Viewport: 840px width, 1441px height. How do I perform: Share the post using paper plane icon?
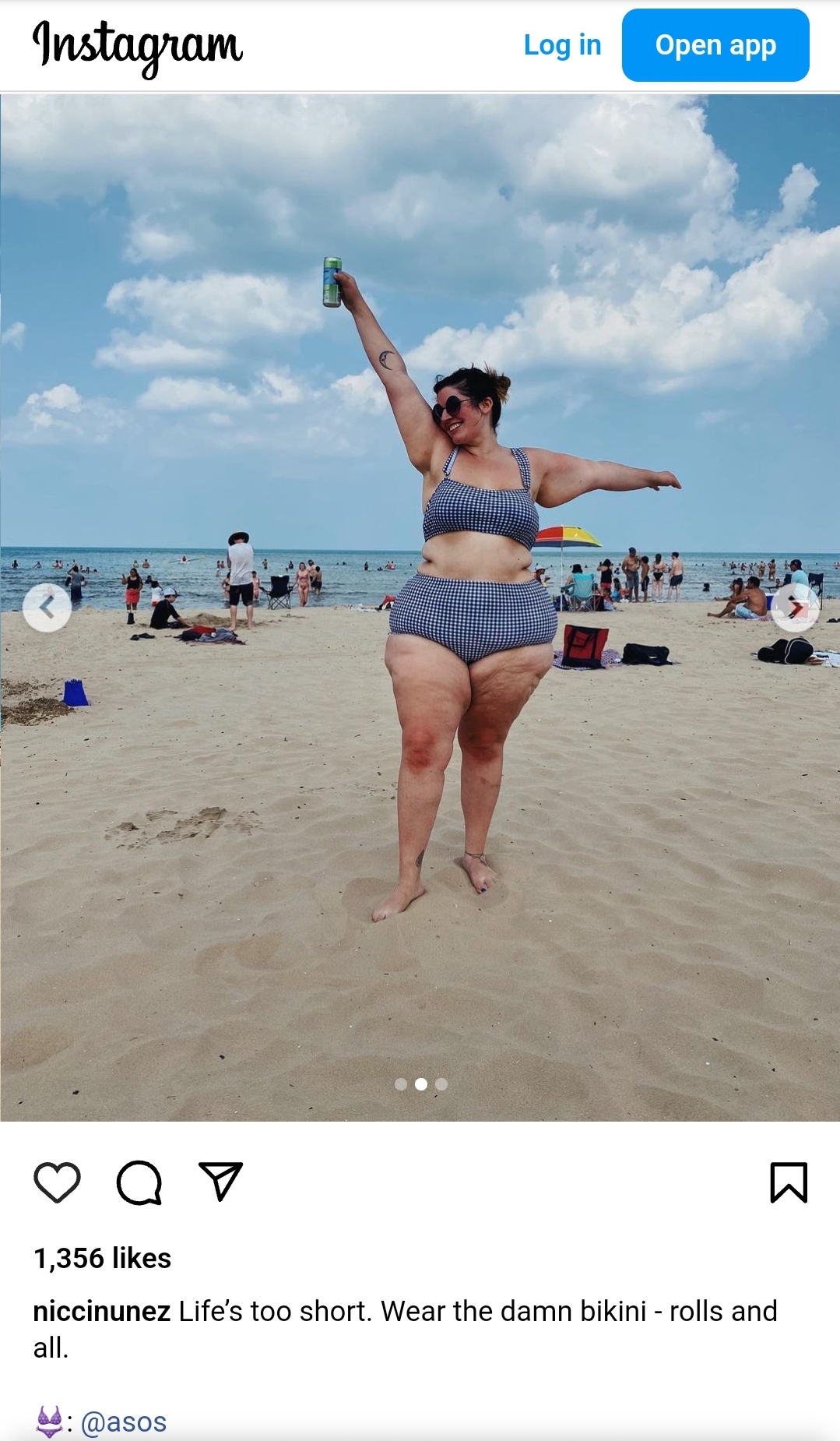pyautogui.click(x=221, y=1182)
